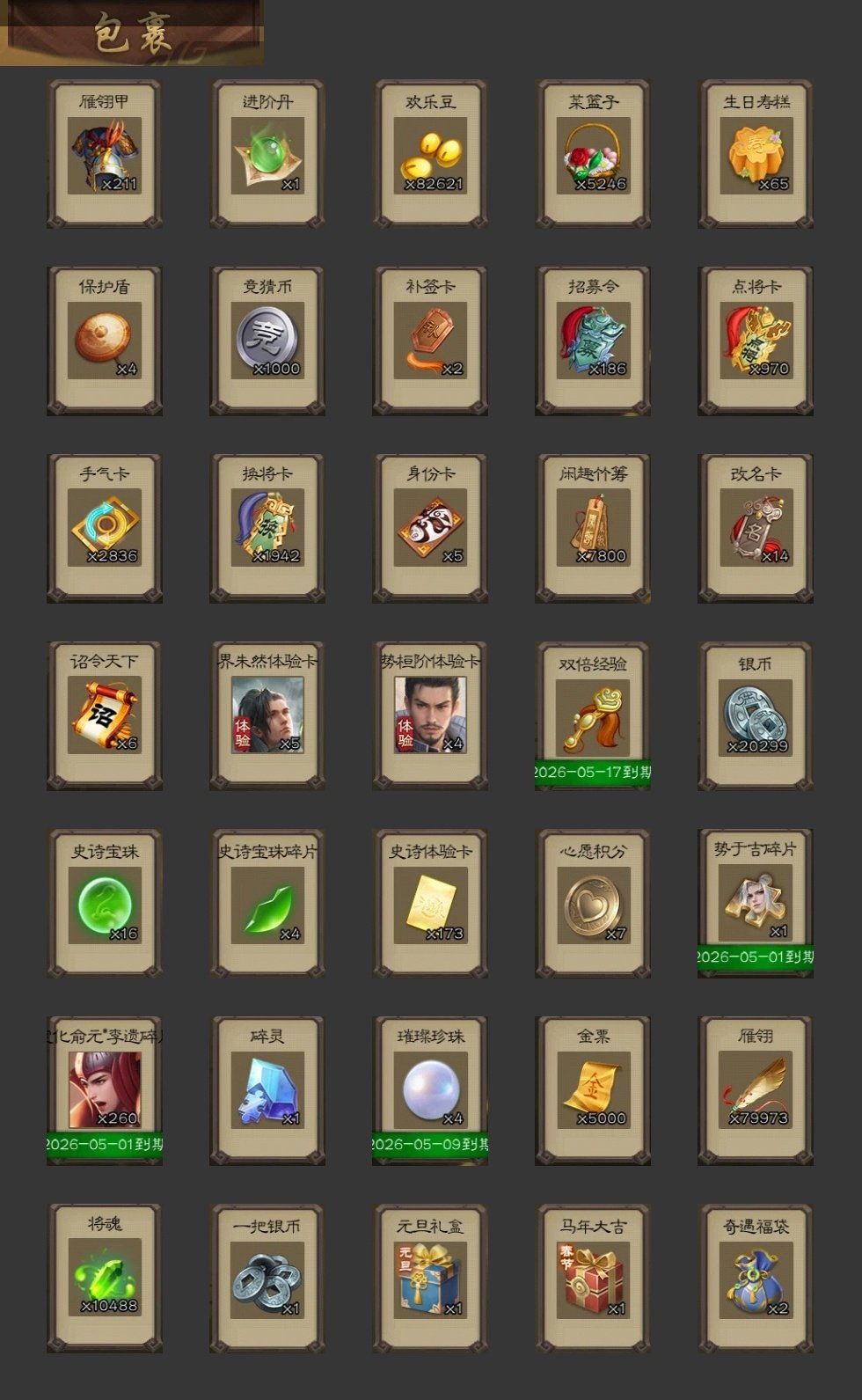Select the 生日寿糕 item
862x1400 pixels.
756,155
